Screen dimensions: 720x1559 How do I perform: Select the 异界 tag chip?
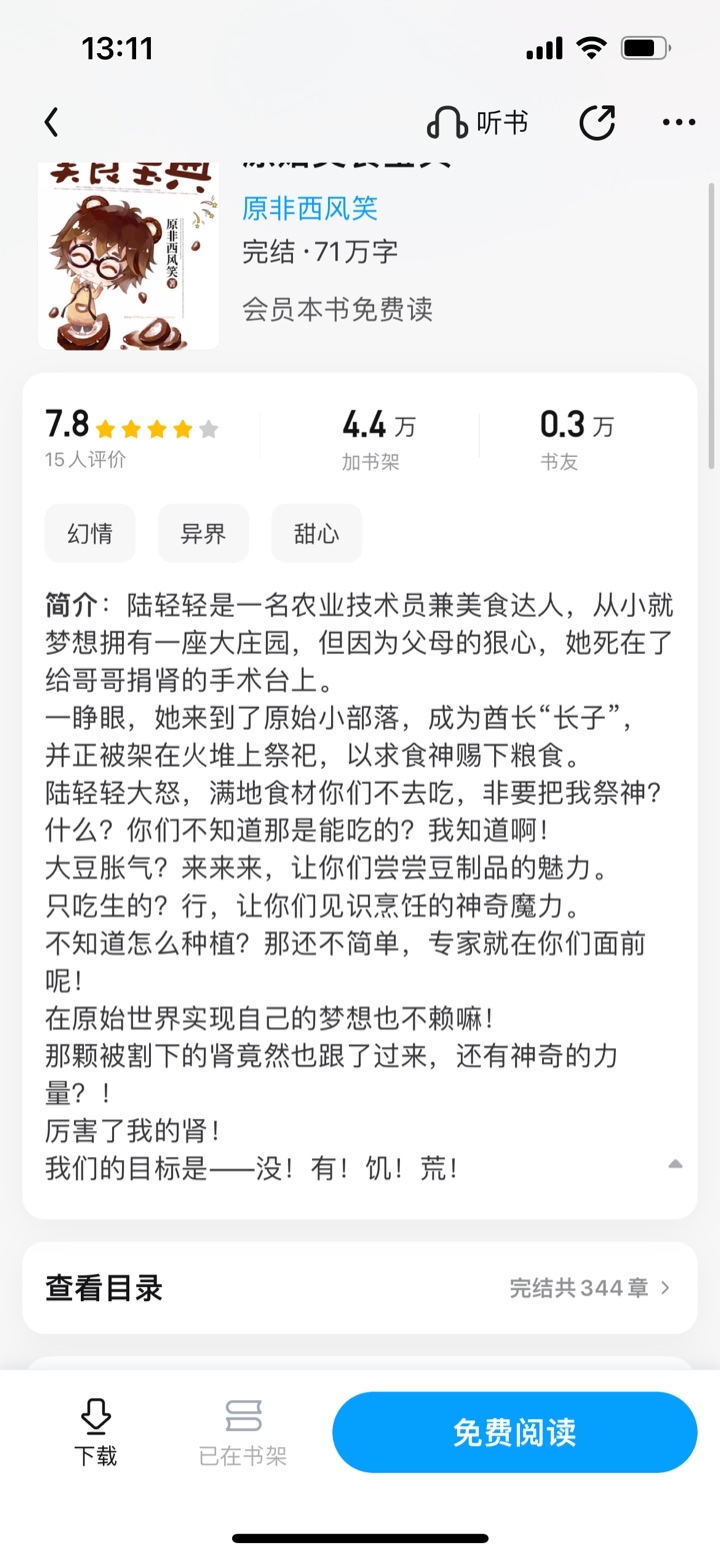click(203, 533)
